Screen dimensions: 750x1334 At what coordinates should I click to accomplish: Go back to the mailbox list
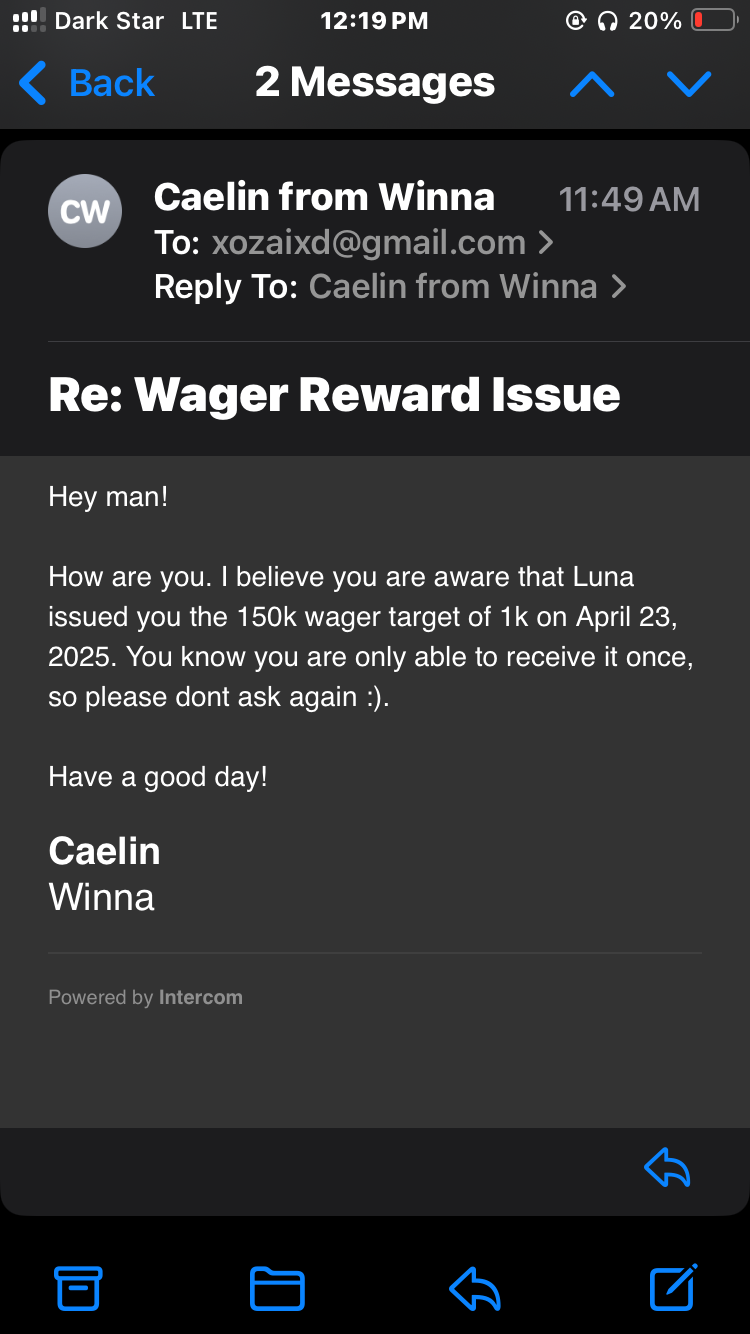coord(87,83)
